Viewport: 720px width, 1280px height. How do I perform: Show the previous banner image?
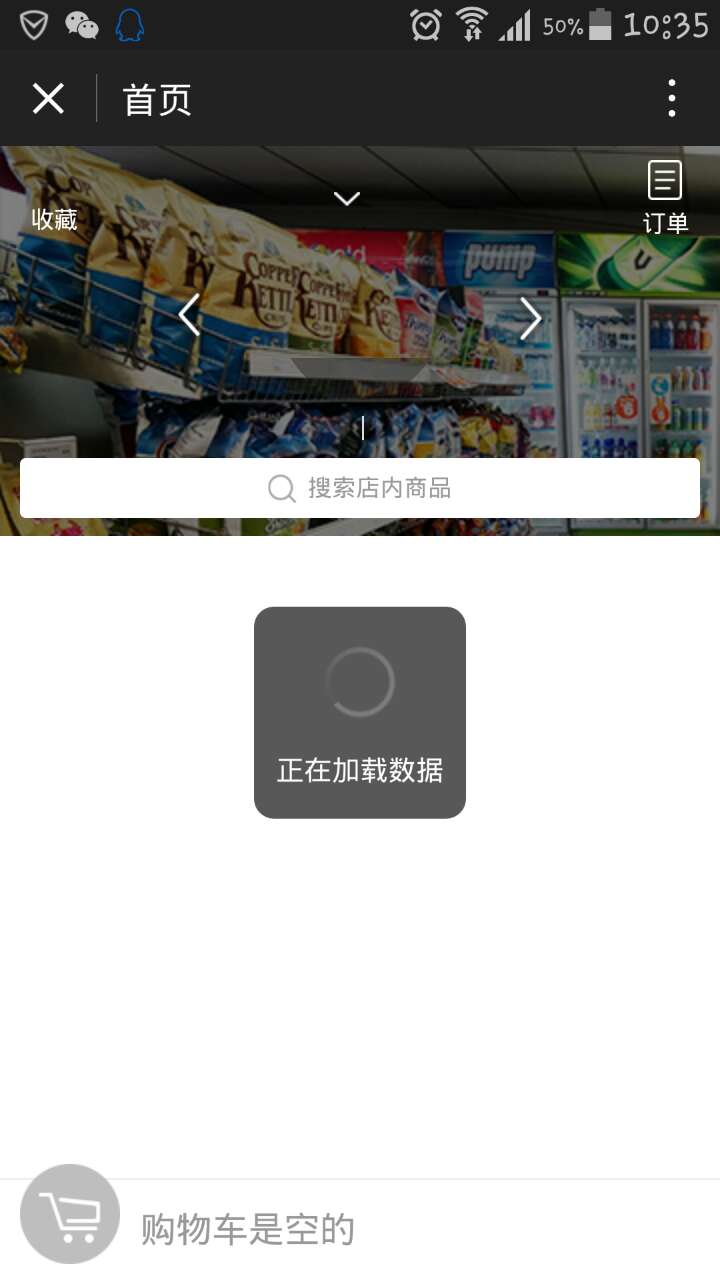[x=189, y=316]
